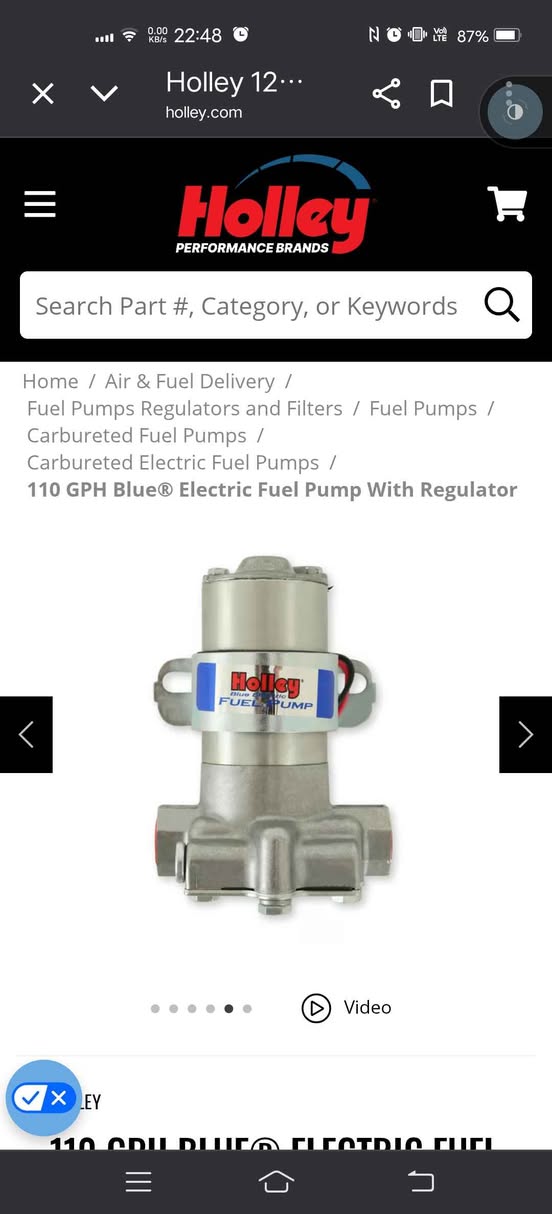Show the next product image
The width and height of the screenshot is (552, 1214).
click(526, 735)
